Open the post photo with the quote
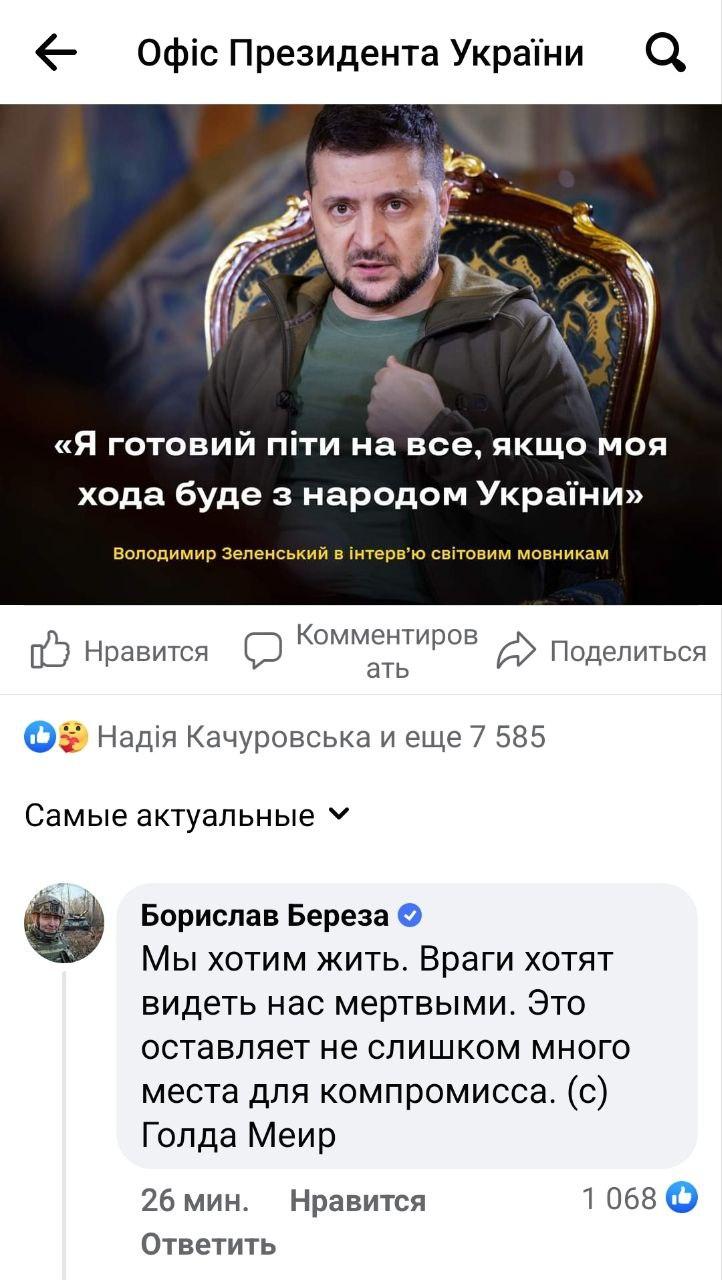The image size is (722, 1280). (361, 354)
